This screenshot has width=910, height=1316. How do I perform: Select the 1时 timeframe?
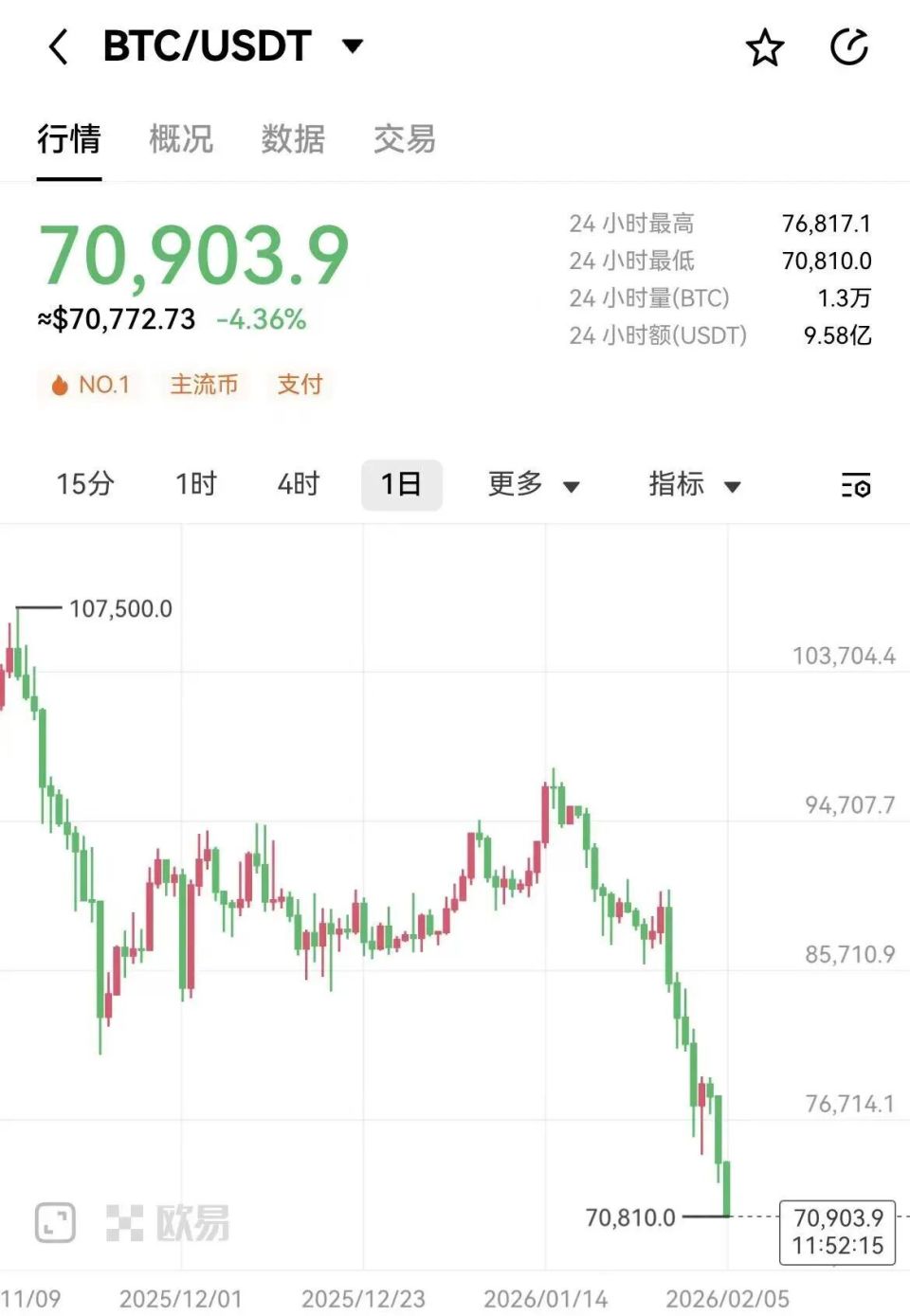(x=194, y=484)
